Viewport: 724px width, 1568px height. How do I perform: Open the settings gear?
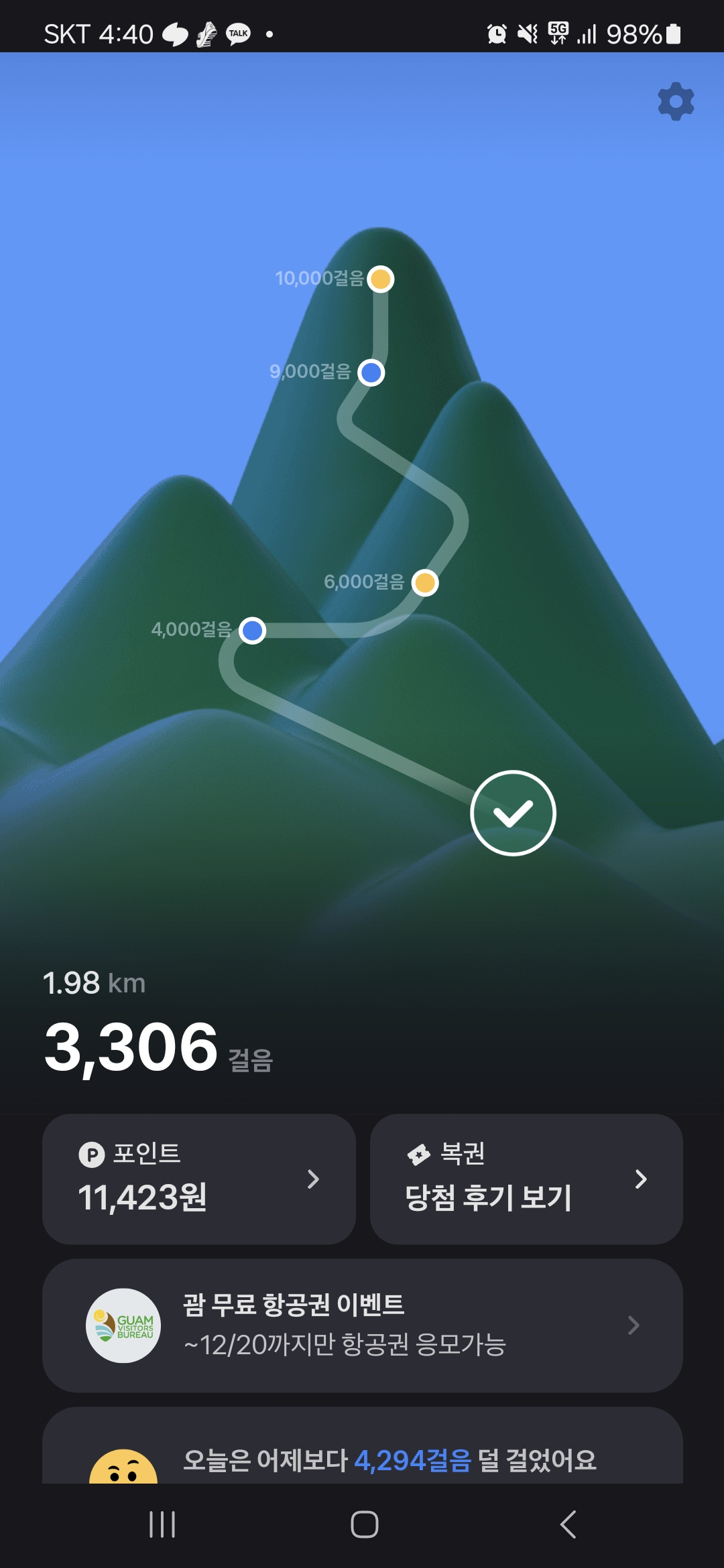tap(676, 102)
